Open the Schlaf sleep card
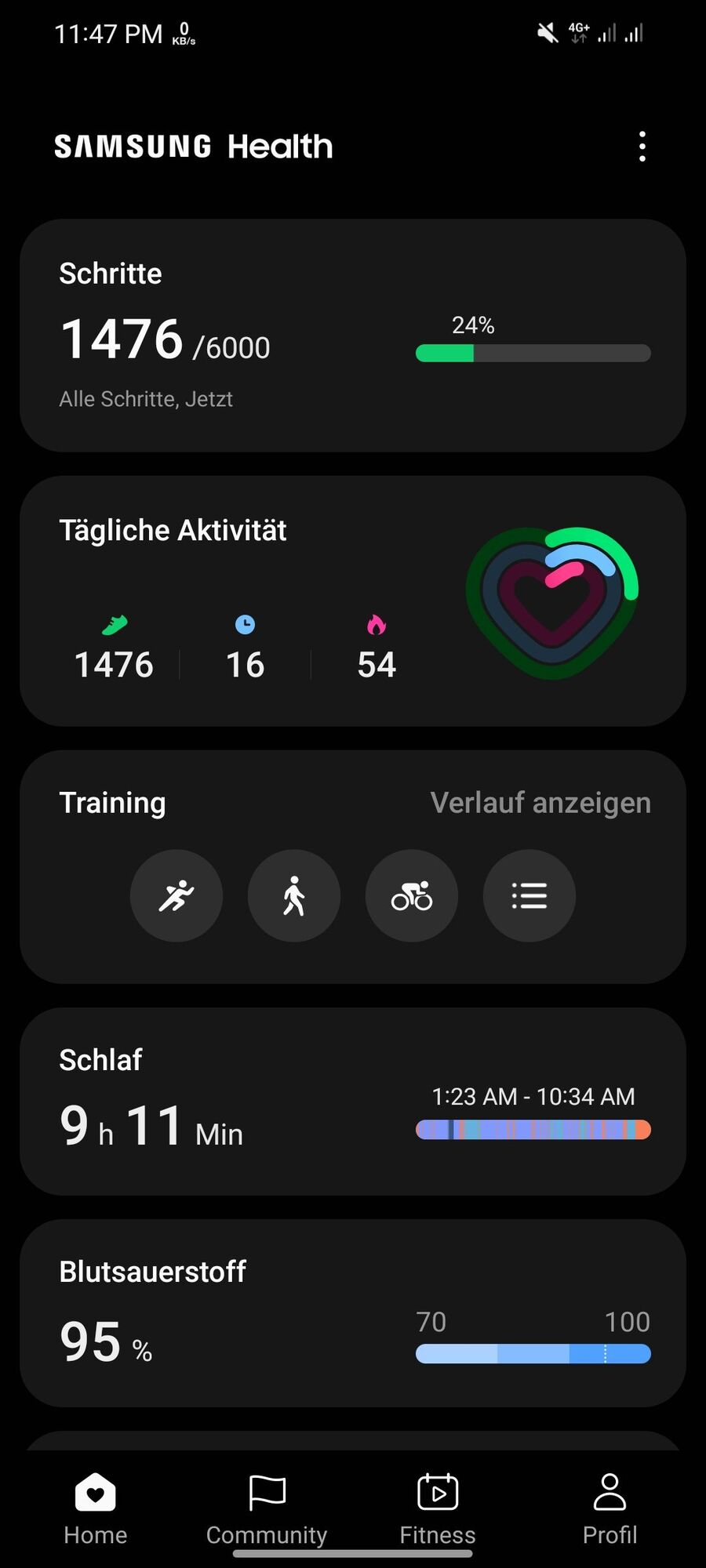The image size is (706, 1568). (x=353, y=1101)
